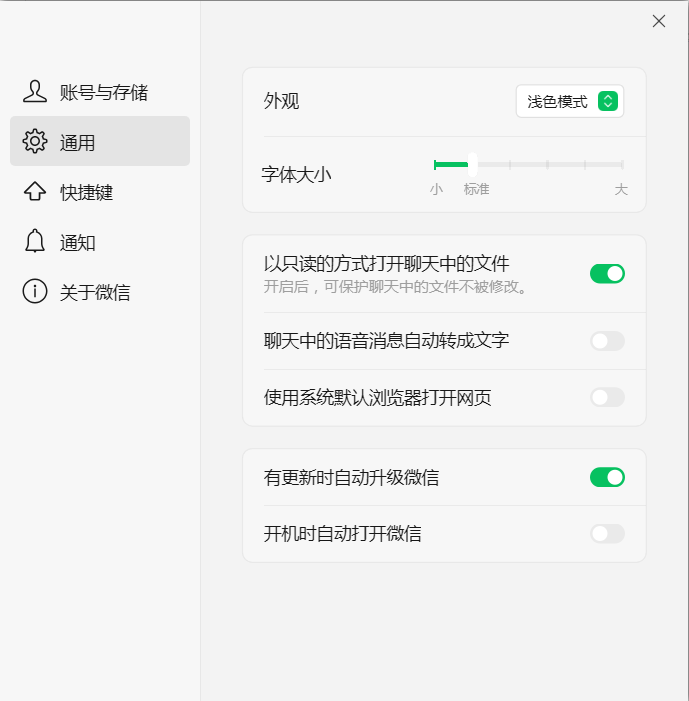Enable 聊天中的语音消息自动转成文字
The width and height of the screenshot is (689, 701).
[x=607, y=341]
